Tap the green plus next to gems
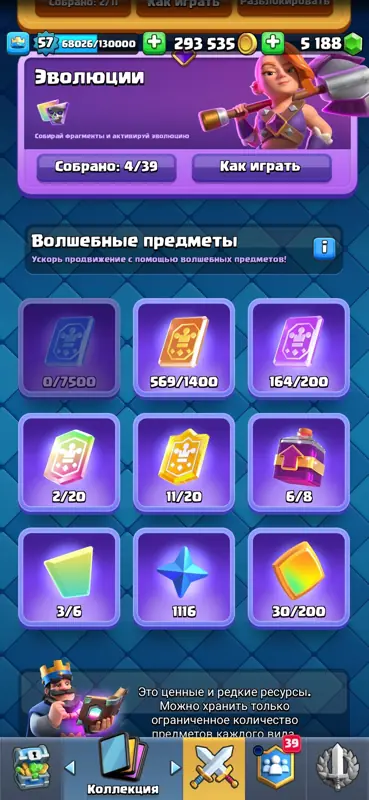 click(x=273, y=43)
